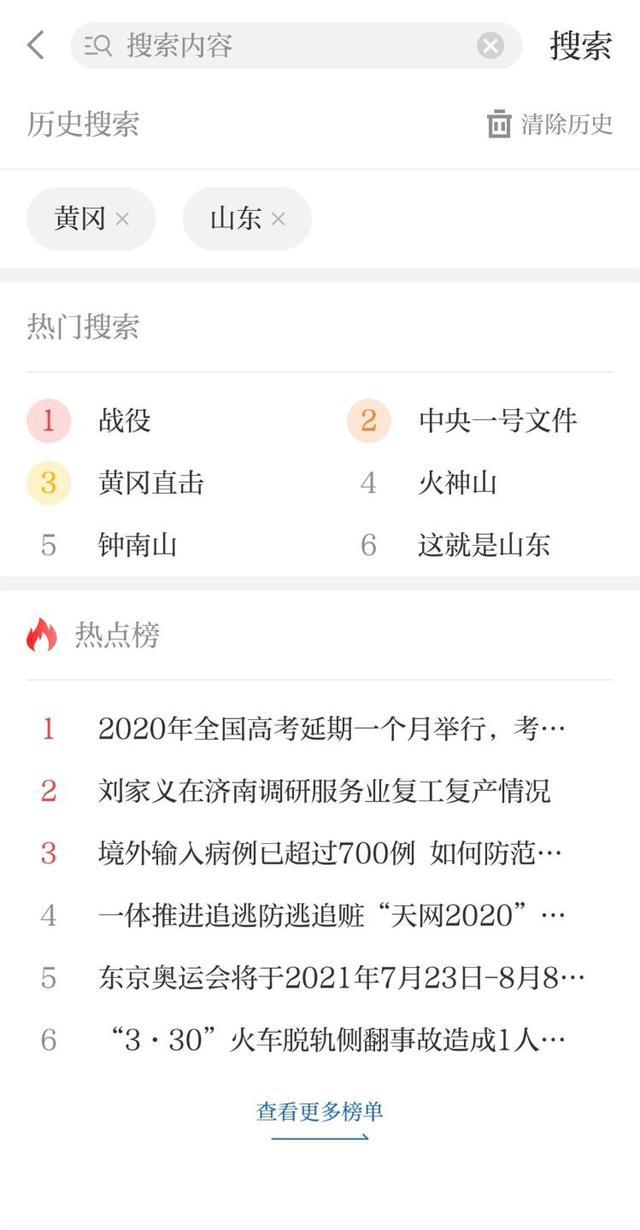Screen dimensions: 640x1230
Task: Open the 境外输入病例已超过700例 headline
Action: point(330,853)
